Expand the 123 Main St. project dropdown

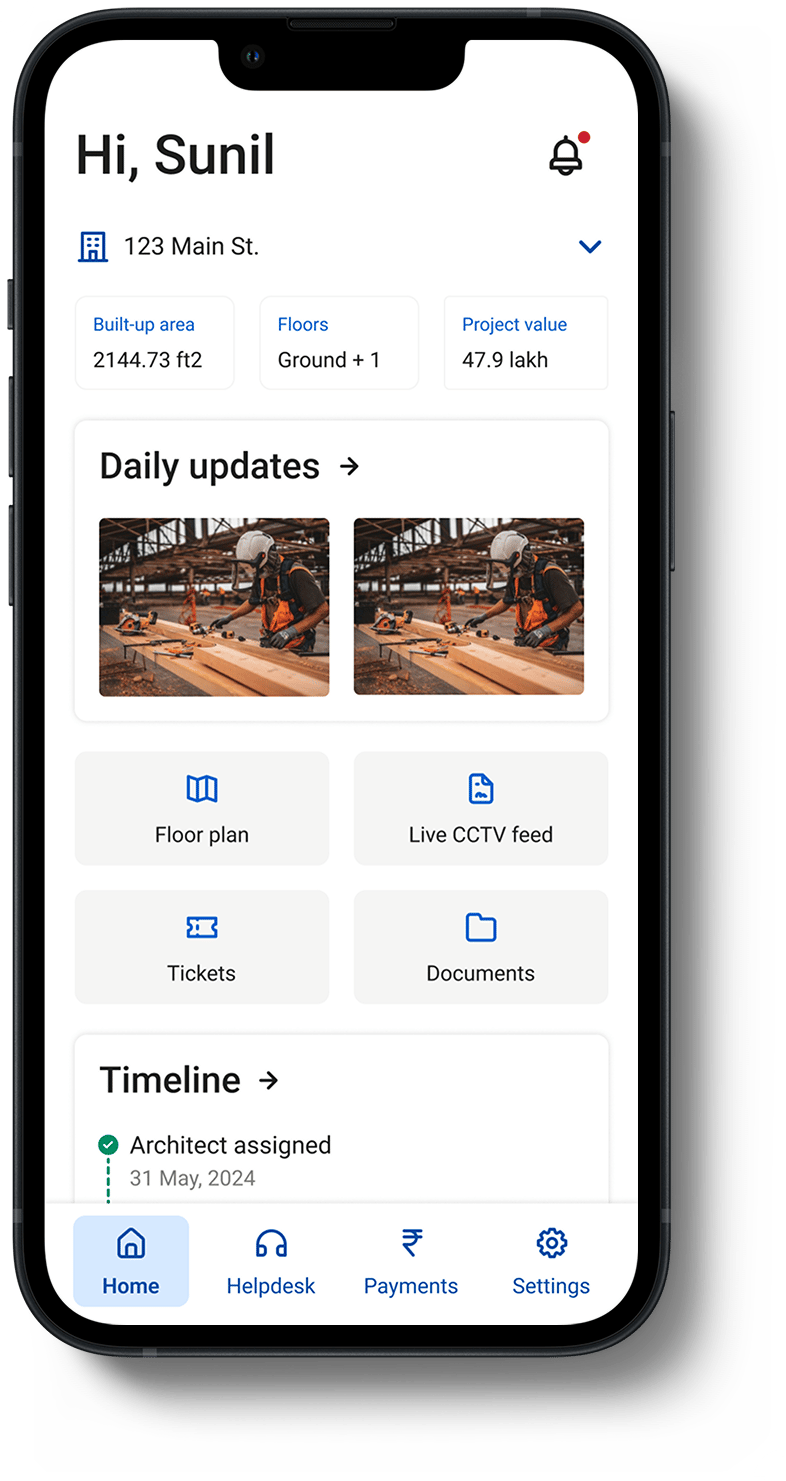590,246
